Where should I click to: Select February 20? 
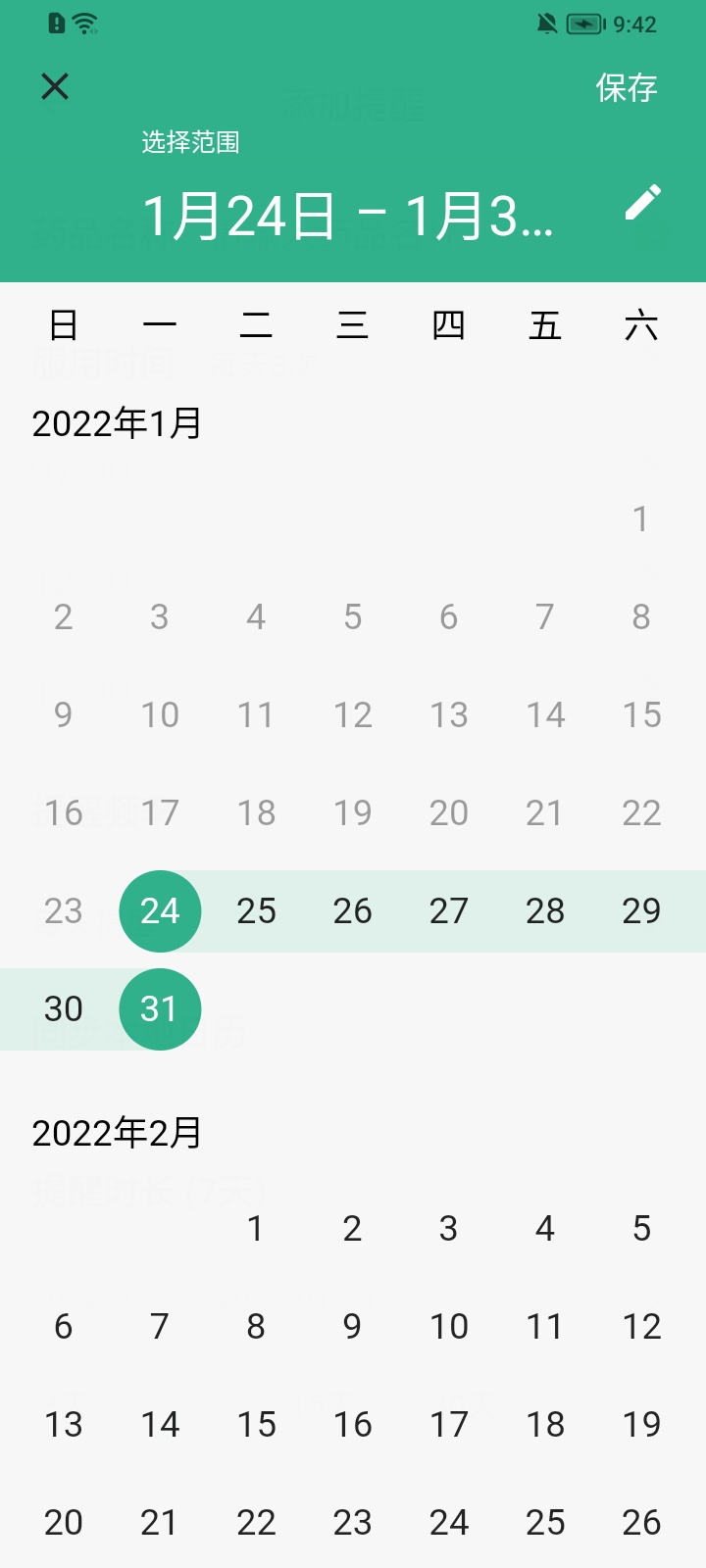(64, 1523)
